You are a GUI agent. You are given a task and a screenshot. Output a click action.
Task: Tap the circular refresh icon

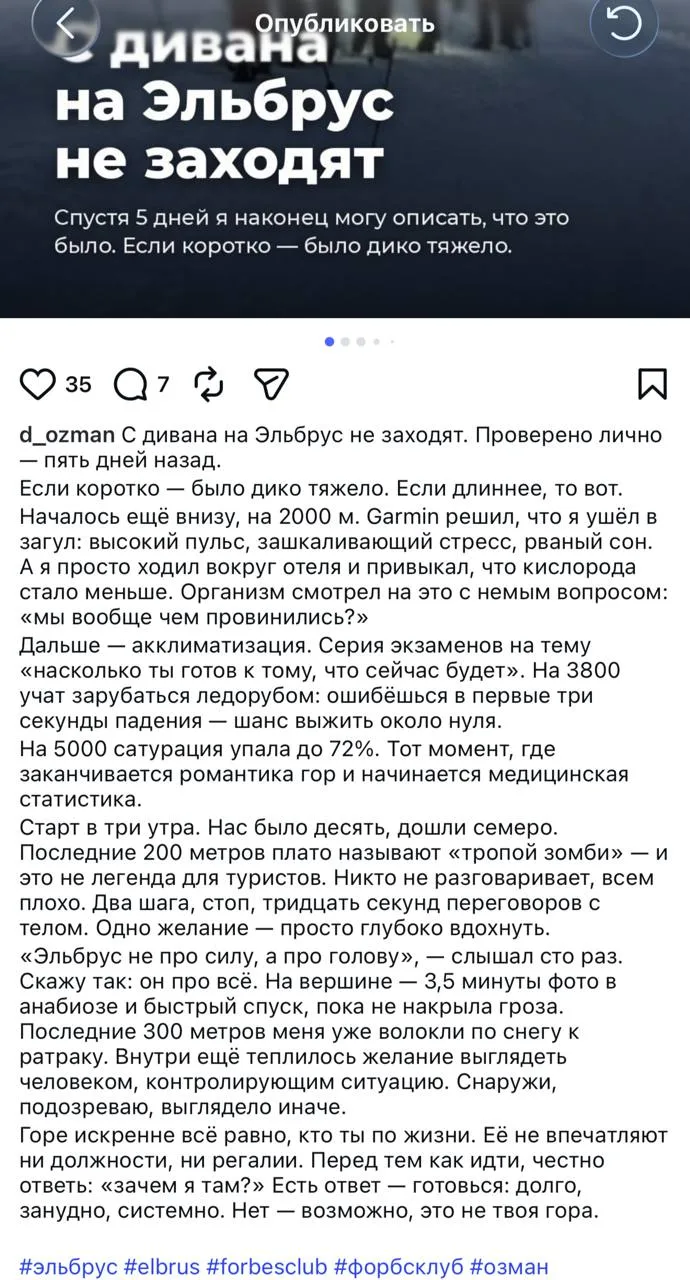pyautogui.click(x=624, y=22)
